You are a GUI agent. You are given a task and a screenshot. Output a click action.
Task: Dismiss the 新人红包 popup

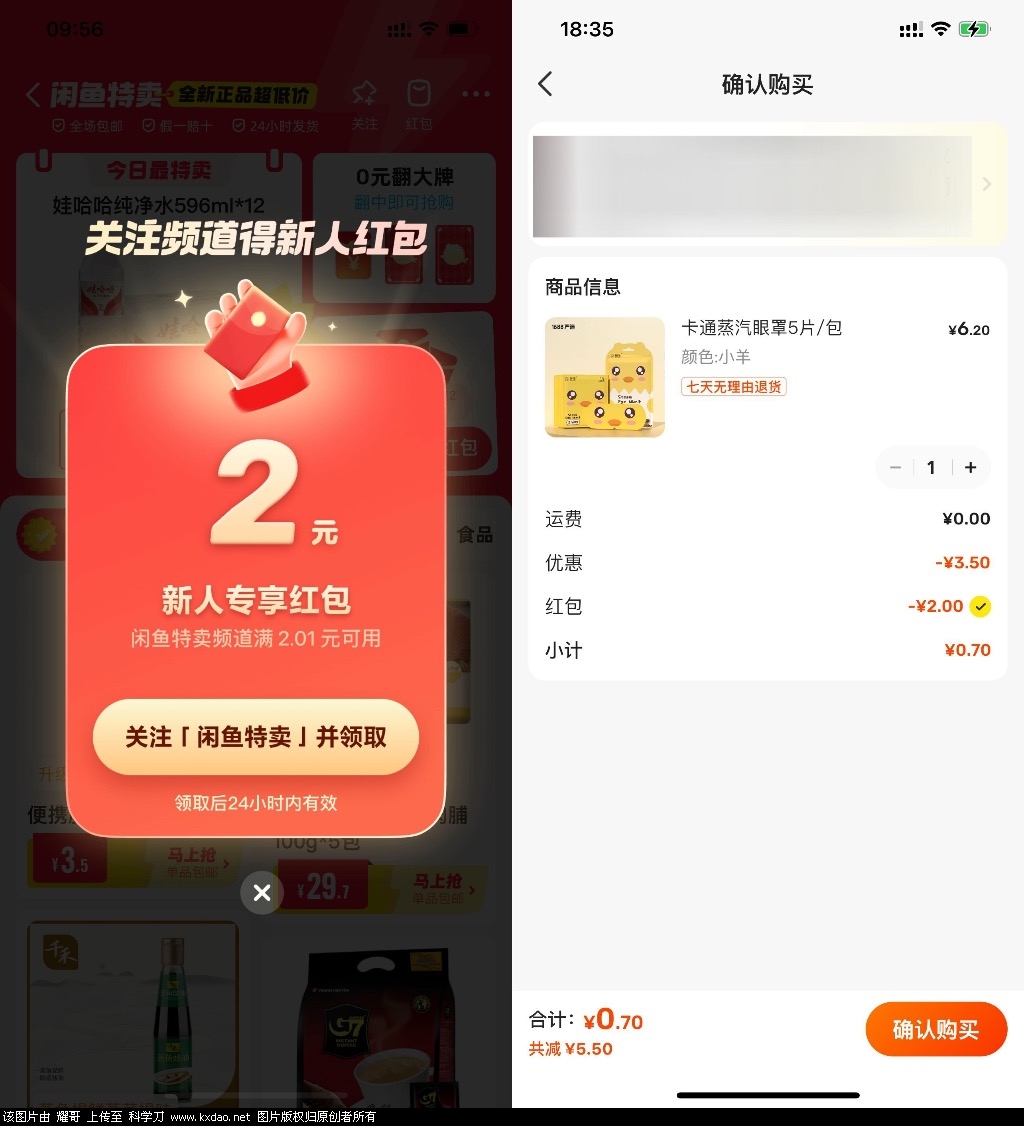tap(262, 892)
